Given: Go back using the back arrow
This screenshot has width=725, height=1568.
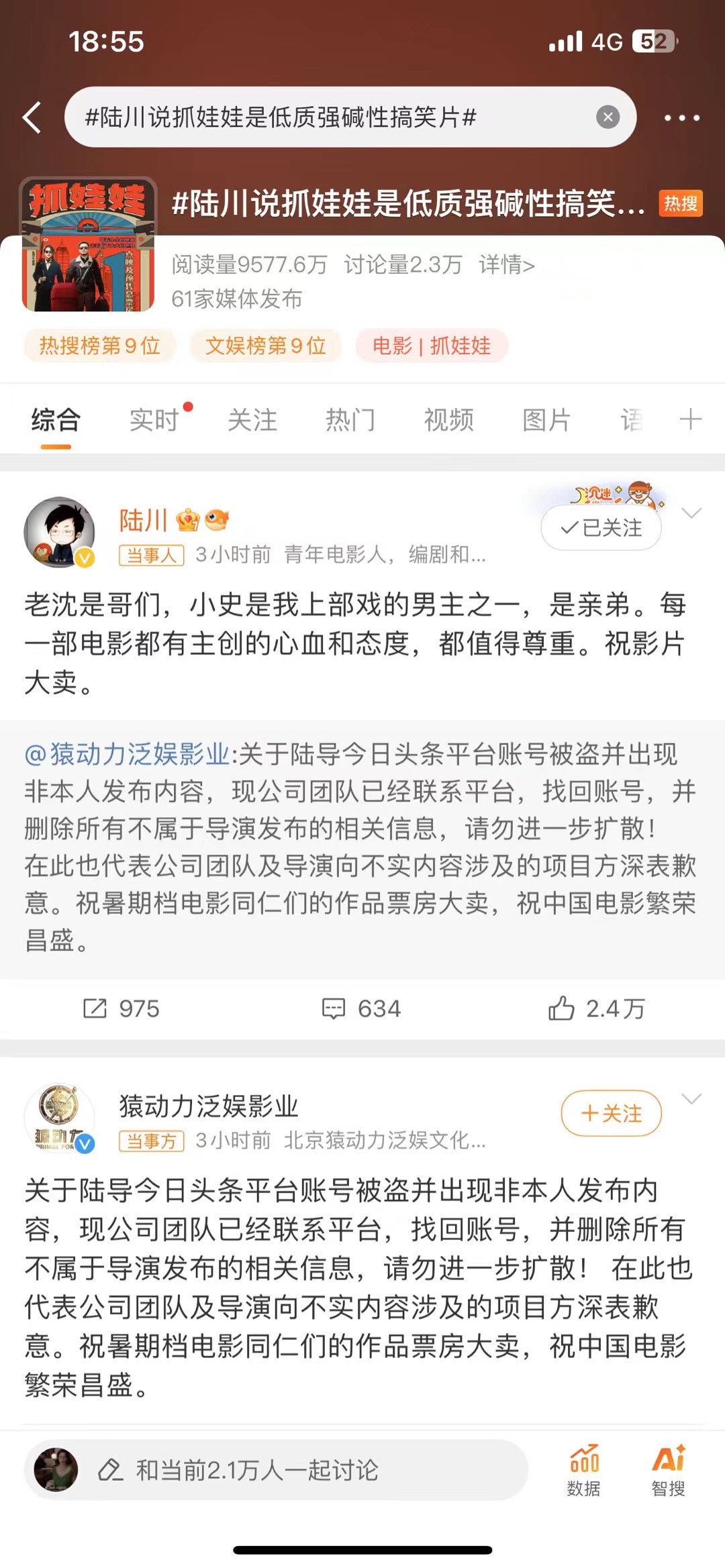Looking at the screenshot, I should 32,117.
